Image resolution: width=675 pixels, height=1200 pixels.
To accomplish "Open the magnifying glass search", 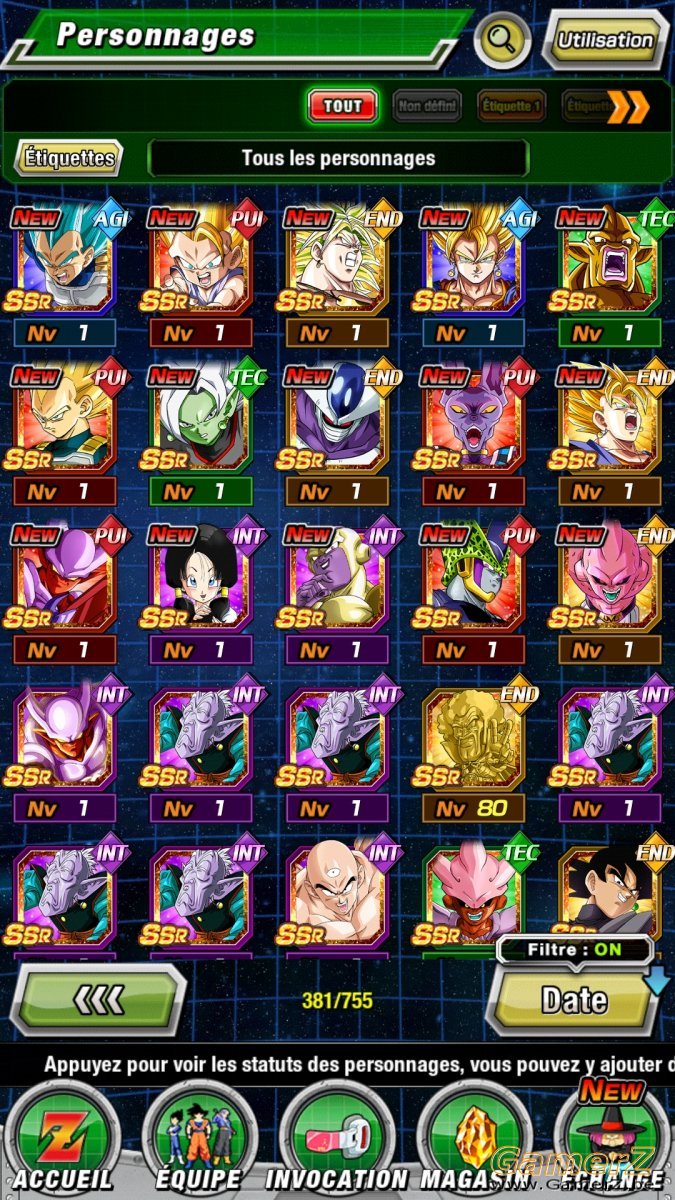I will 504,41.
